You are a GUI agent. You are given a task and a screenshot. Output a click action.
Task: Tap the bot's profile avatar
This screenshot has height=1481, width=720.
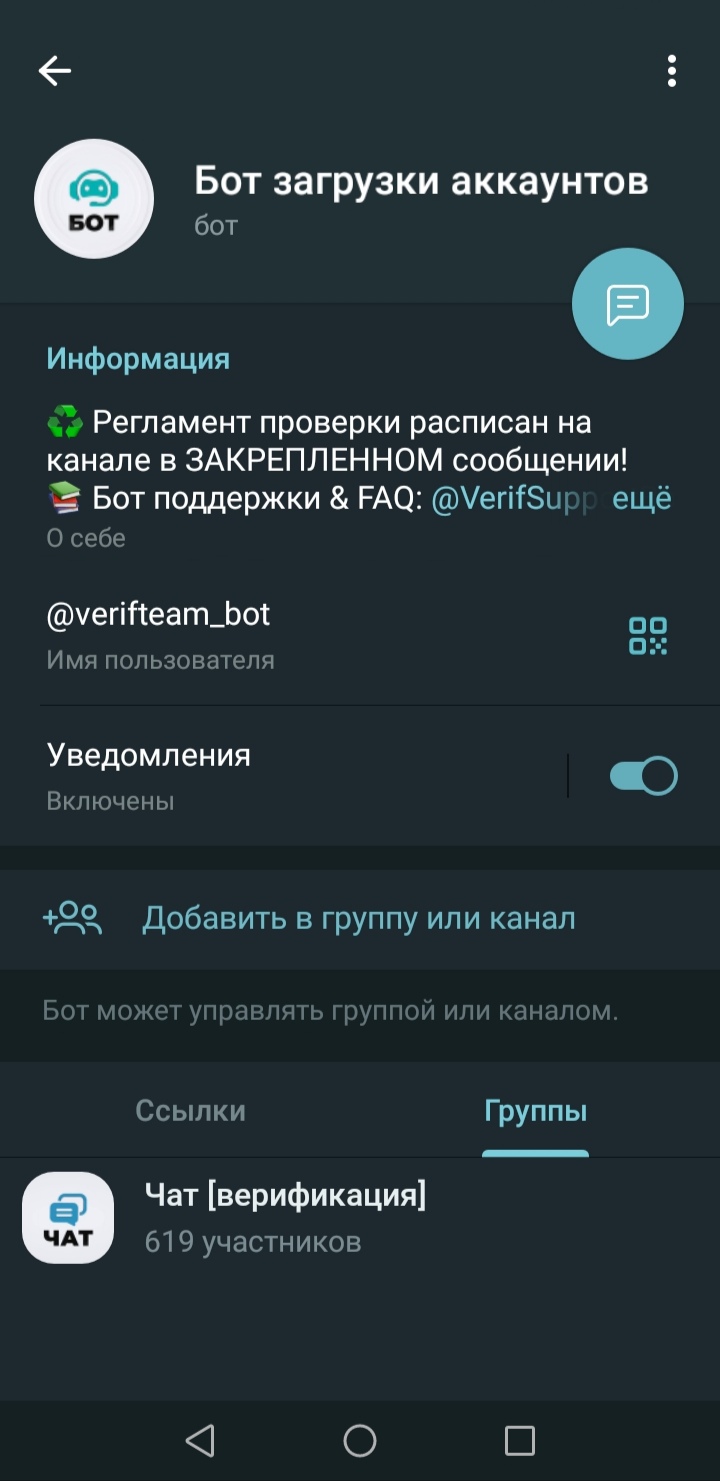(94, 199)
